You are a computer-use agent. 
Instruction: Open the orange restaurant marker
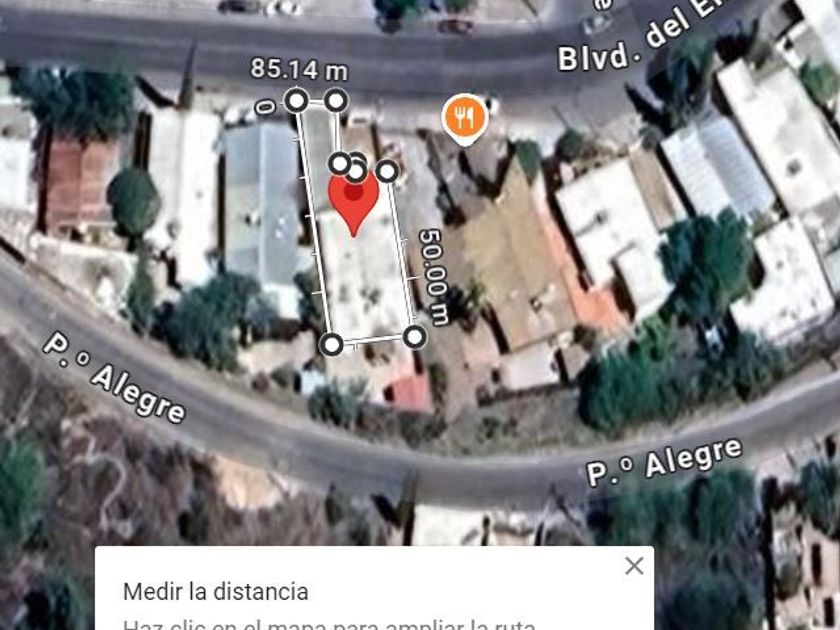pos(464,118)
